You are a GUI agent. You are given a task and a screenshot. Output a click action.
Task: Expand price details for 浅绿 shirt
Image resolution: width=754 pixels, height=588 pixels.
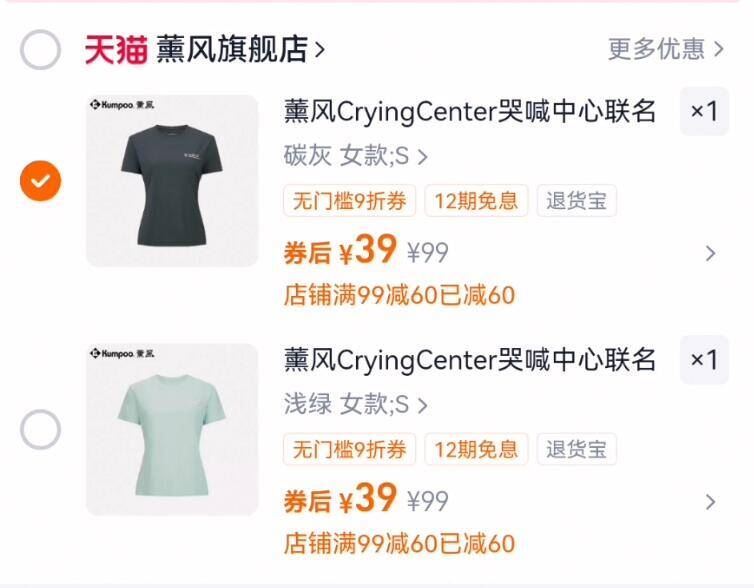tap(710, 502)
